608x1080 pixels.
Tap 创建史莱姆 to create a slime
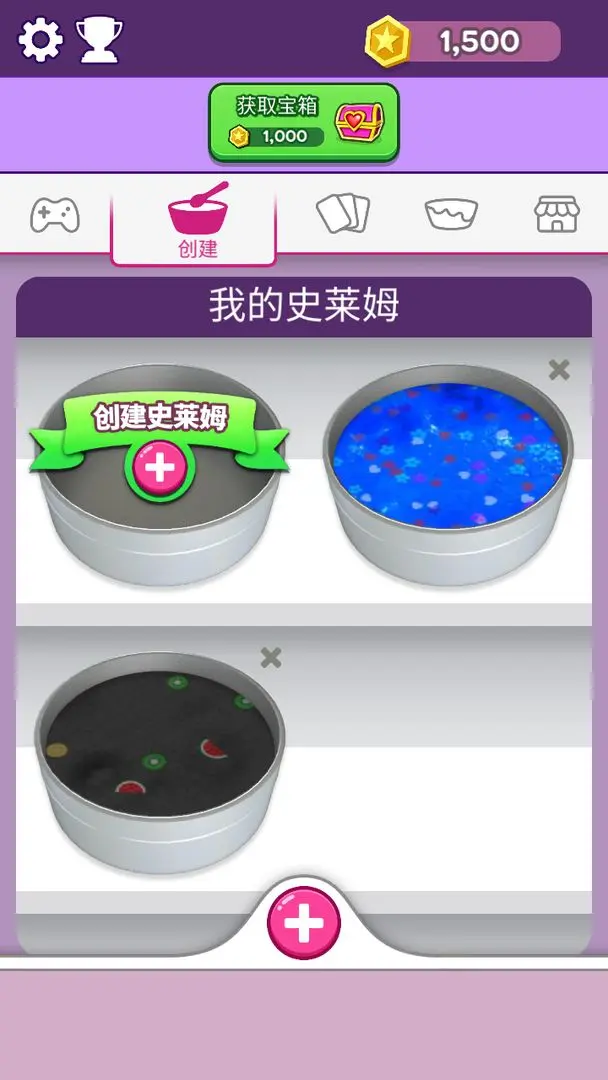tap(158, 467)
